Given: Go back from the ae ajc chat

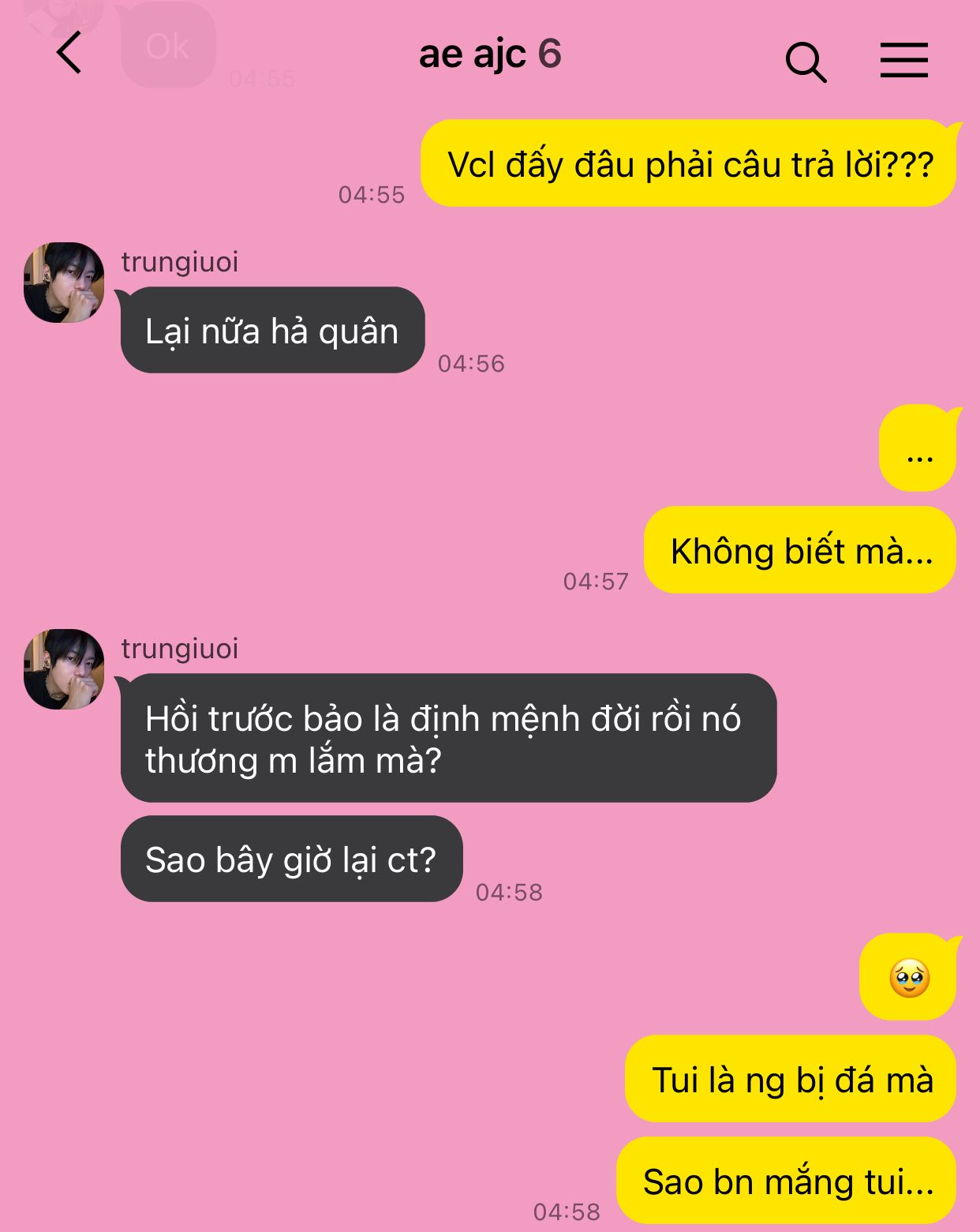Looking at the screenshot, I should coord(69,54).
